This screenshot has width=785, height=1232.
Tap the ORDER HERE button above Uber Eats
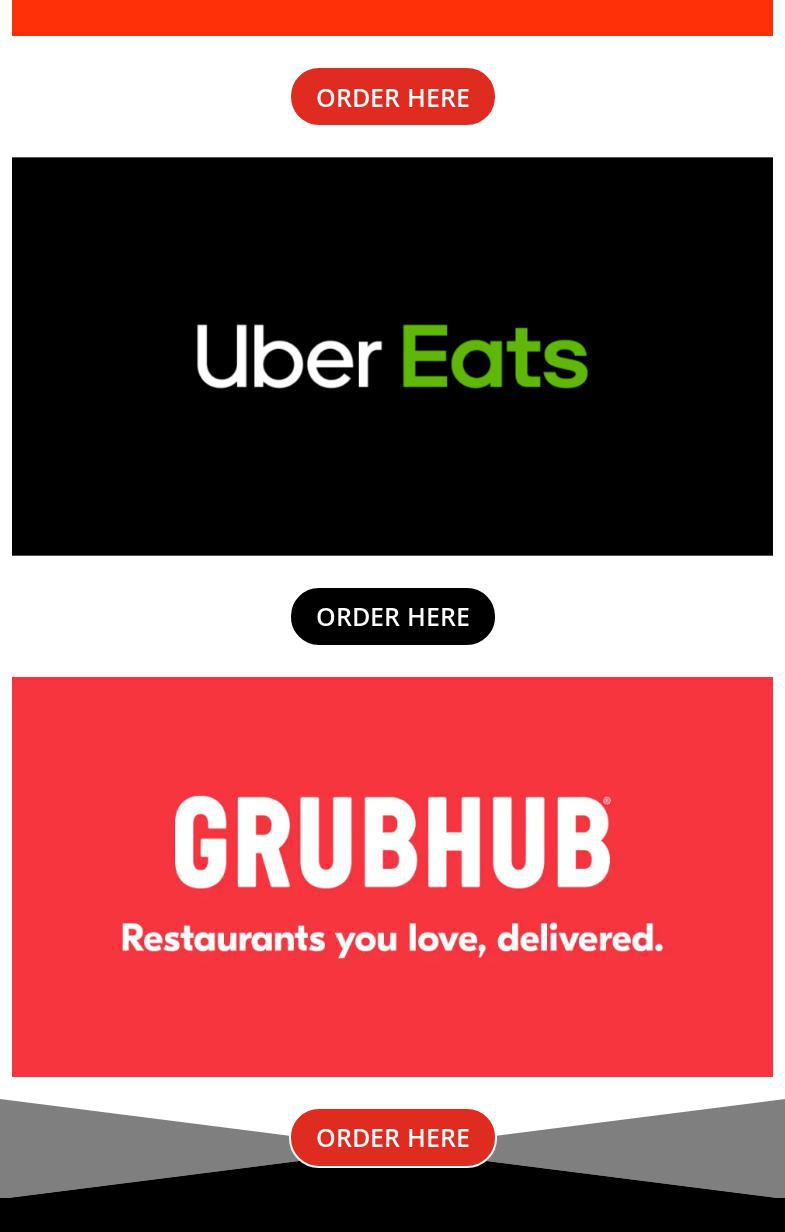pyautogui.click(x=392, y=97)
